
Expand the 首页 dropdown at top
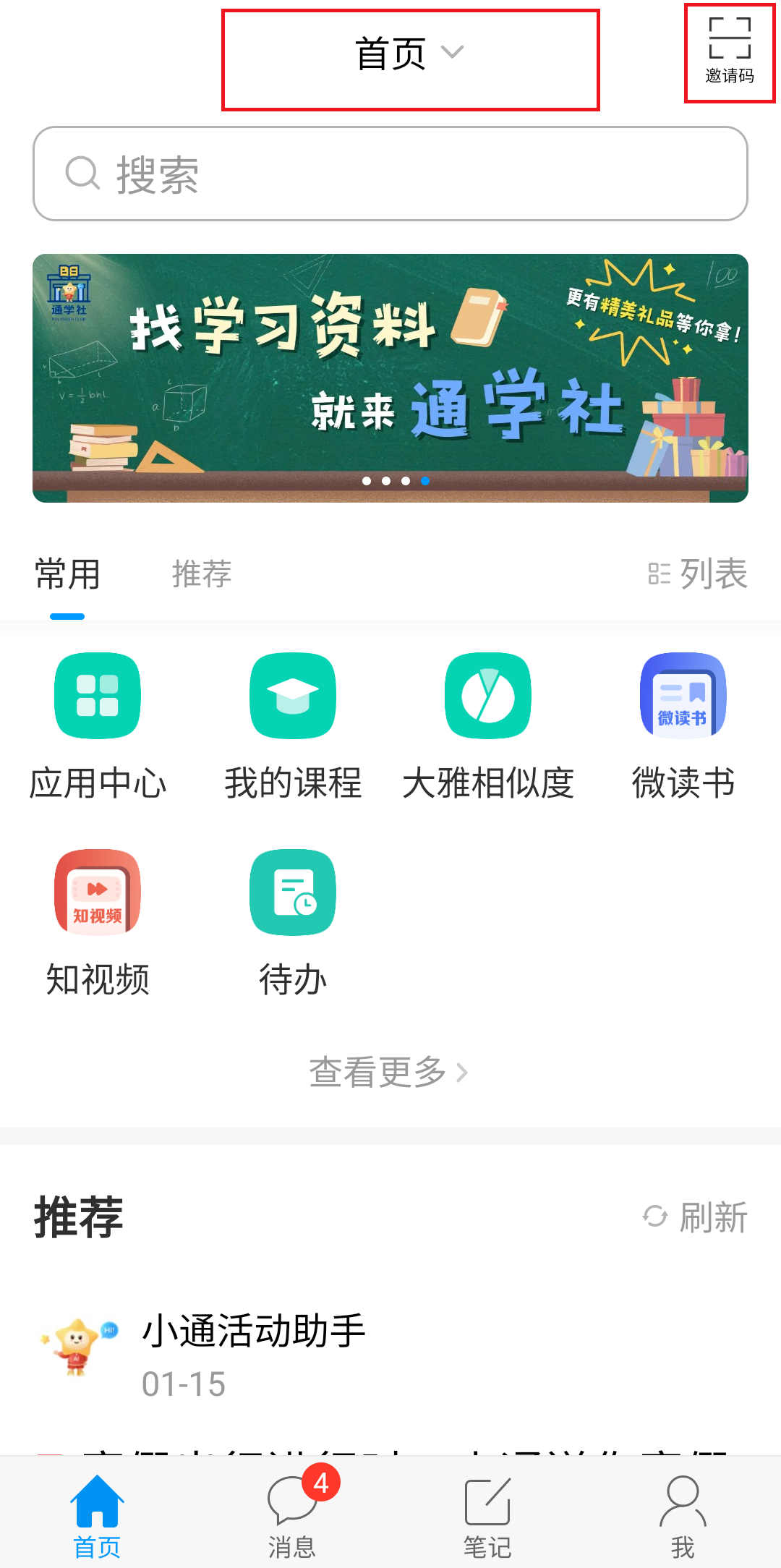coord(409,55)
